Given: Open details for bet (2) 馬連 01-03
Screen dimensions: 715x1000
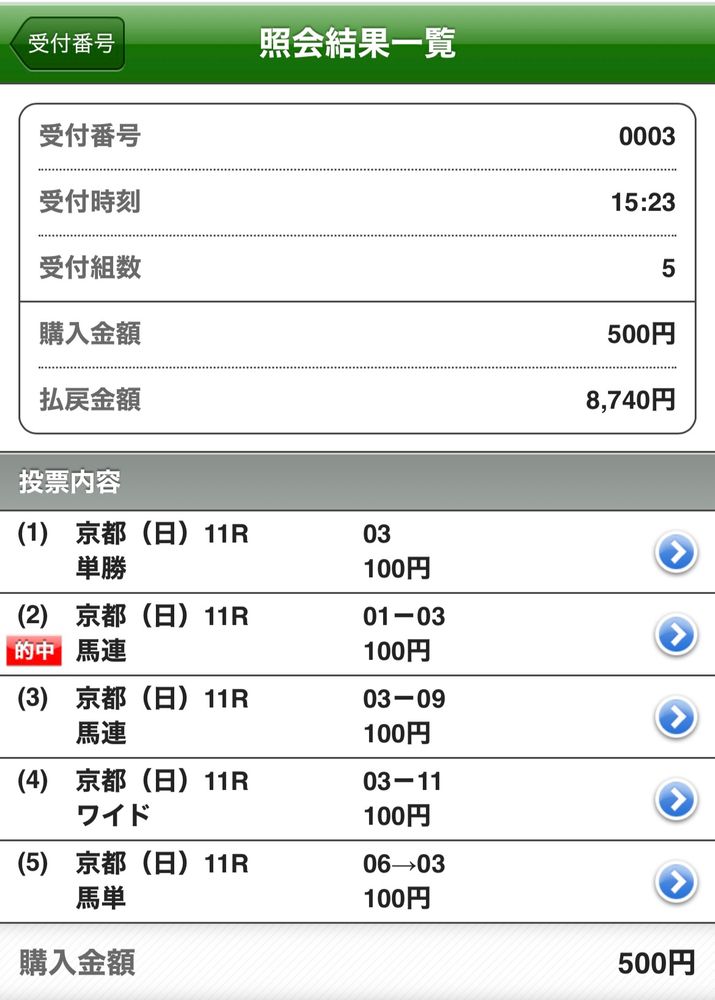Looking at the screenshot, I should (x=676, y=634).
